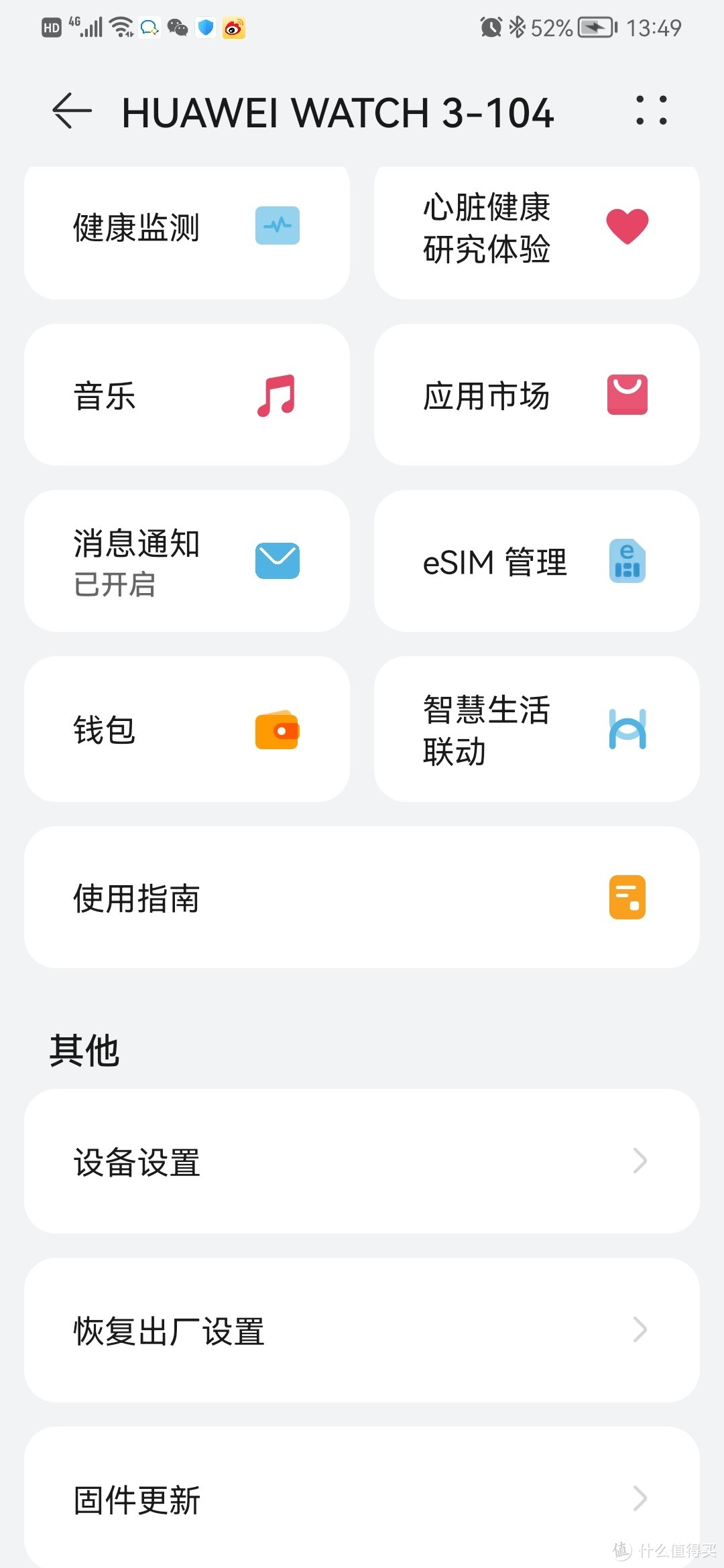Navigate back with the arrow
Screen dimensions: 724x1568
[x=72, y=111]
